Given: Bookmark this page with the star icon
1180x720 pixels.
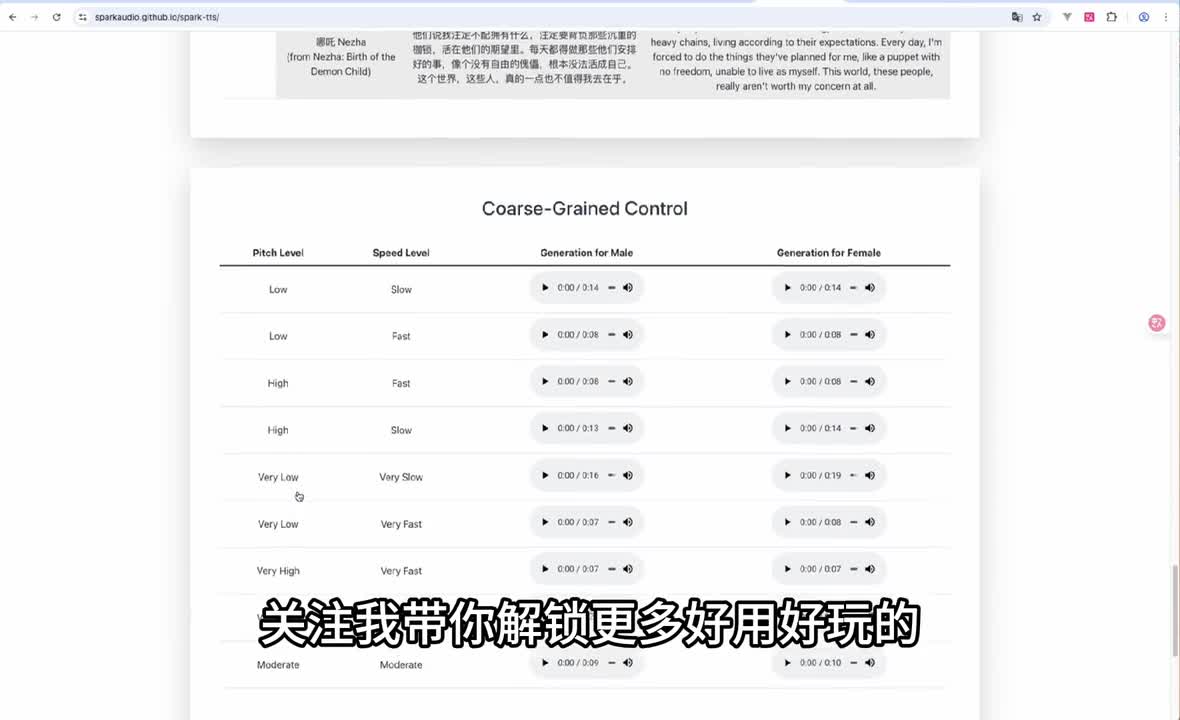Looking at the screenshot, I should [1037, 17].
